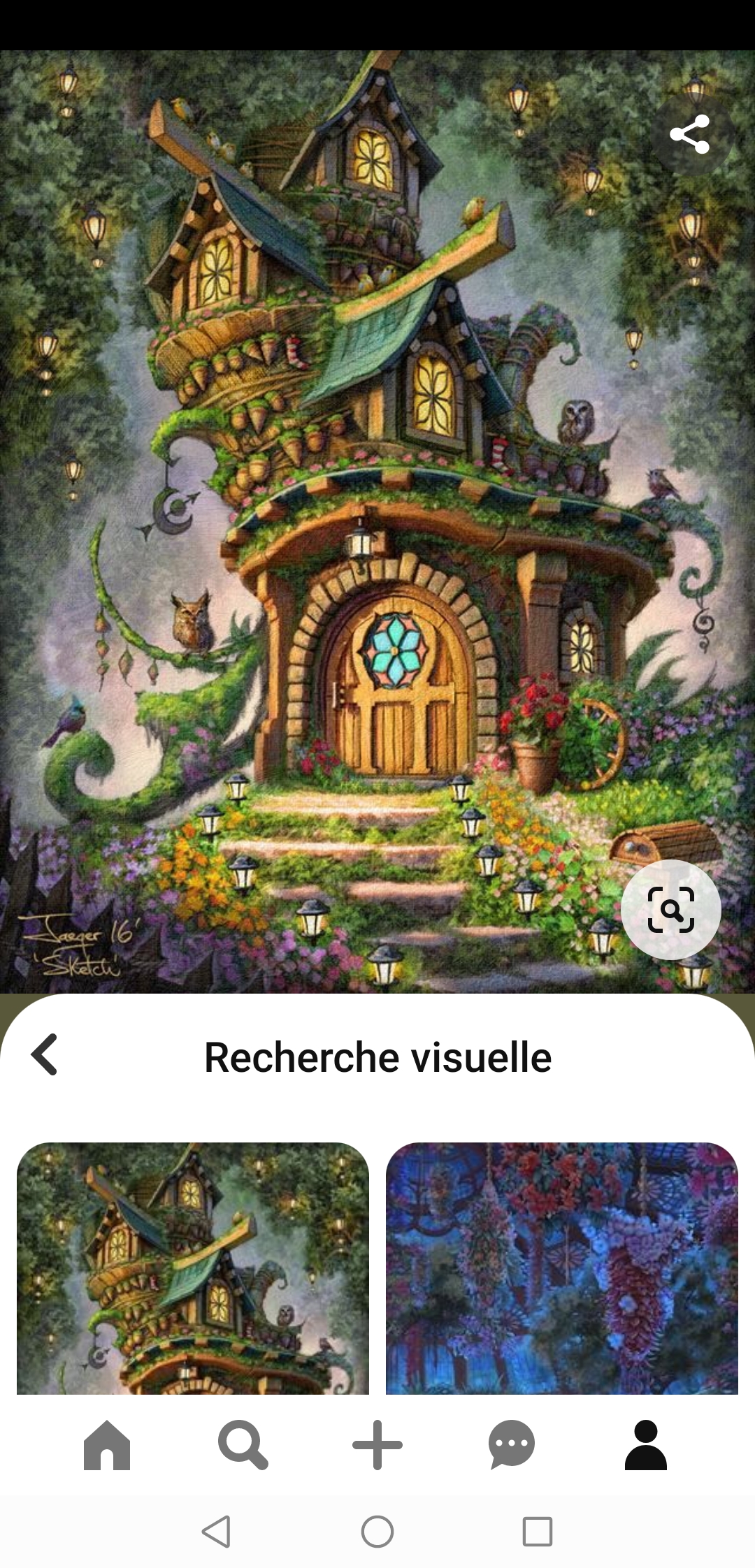Tap the system back button

point(216,1532)
